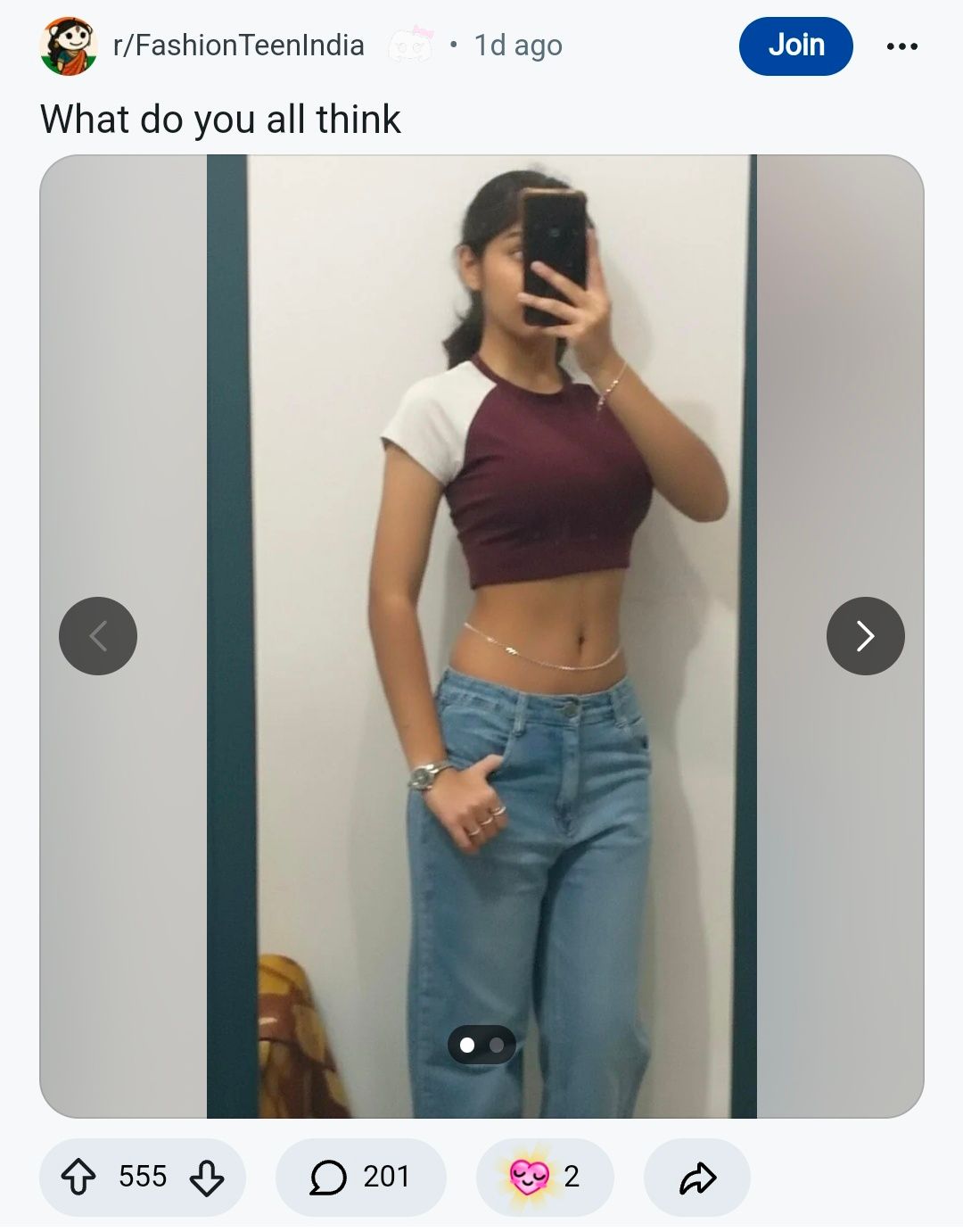Open the r/FashionTeenIndia subreddit page
963x1232 pixels.
pyautogui.click(x=238, y=45)
